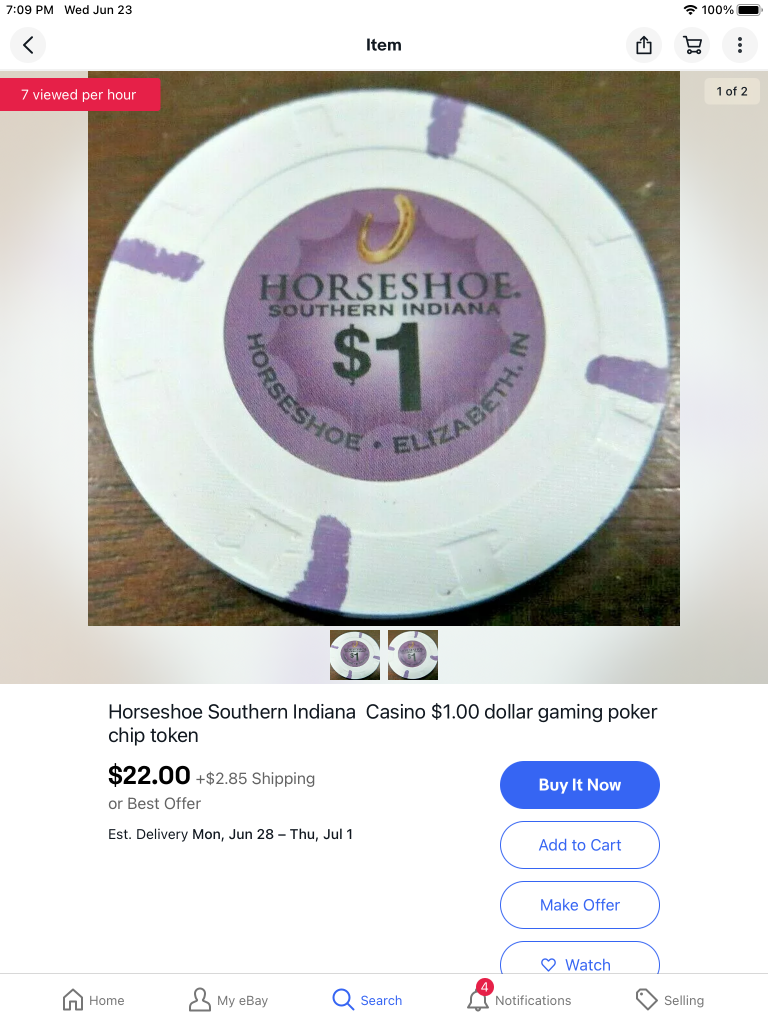Image resolution: width=768 pixels, height=1024 pixels.
Task: Switch to the Selling tab
Action: pyautogui.click(x=669, y=1000)
